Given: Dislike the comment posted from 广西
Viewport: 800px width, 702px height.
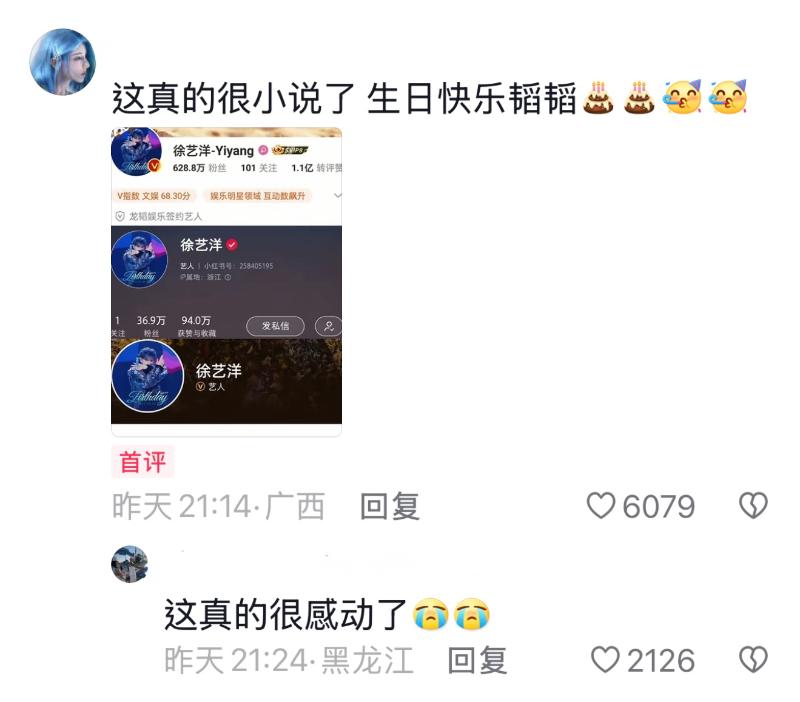Looking at the screenshot, I should pos(752,506).
